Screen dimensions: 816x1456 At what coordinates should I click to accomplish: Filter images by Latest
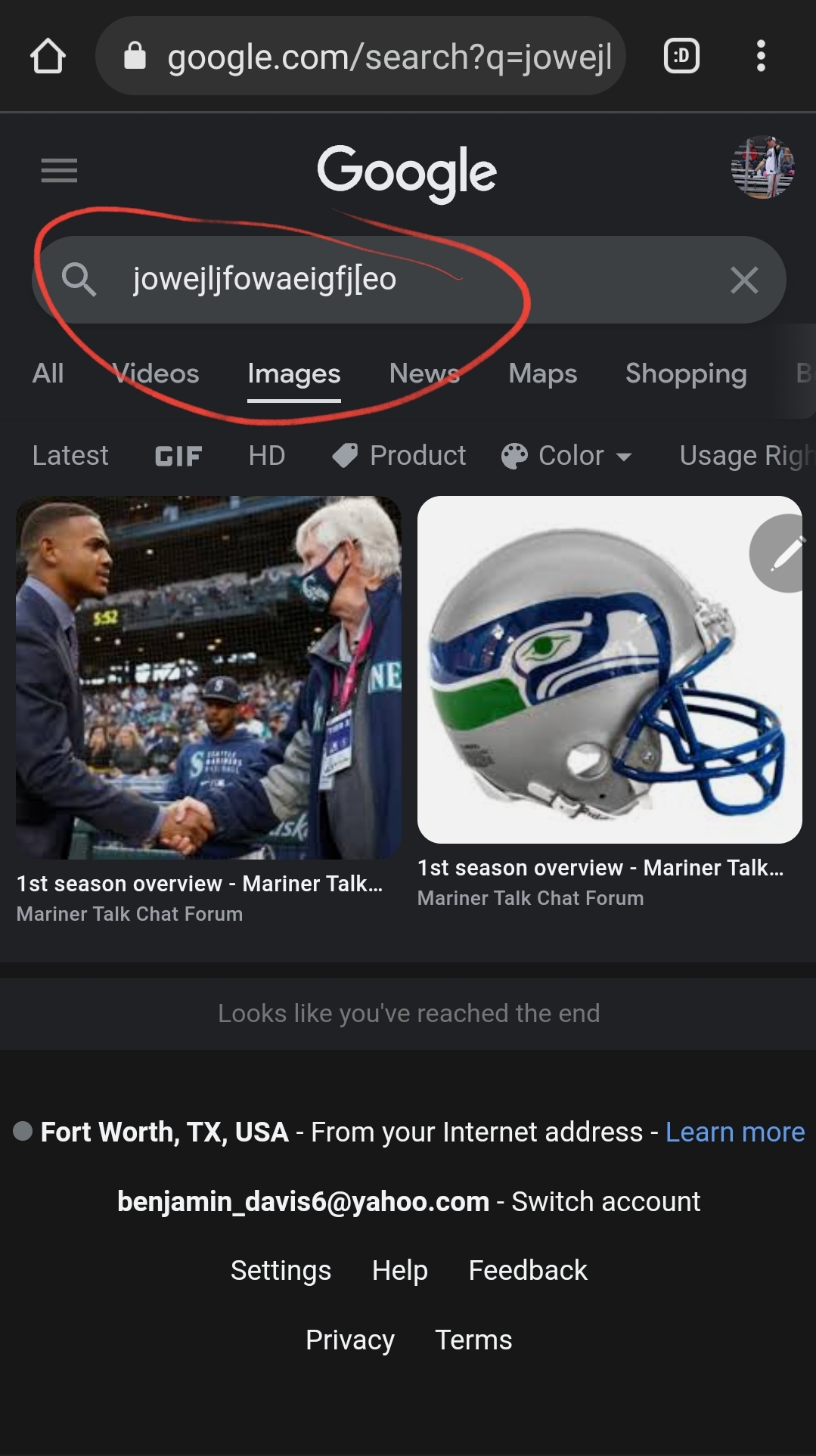click(x=70, y=456)
